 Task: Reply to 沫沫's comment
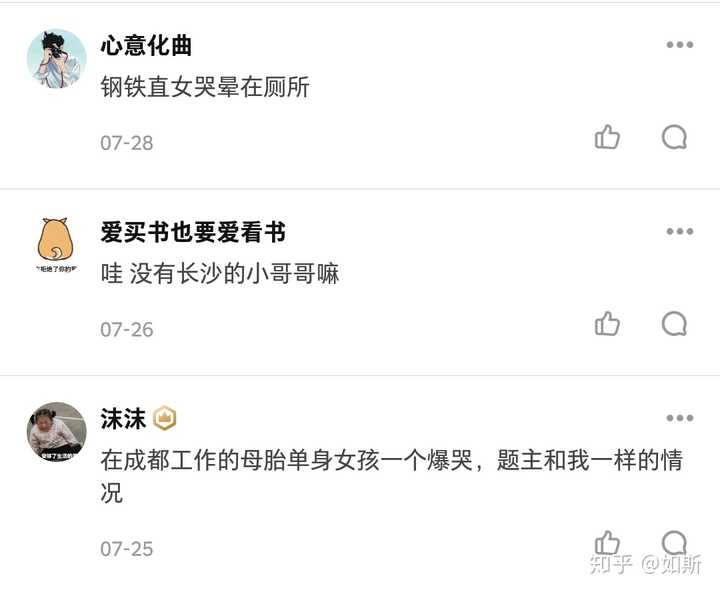coord(675,543)
